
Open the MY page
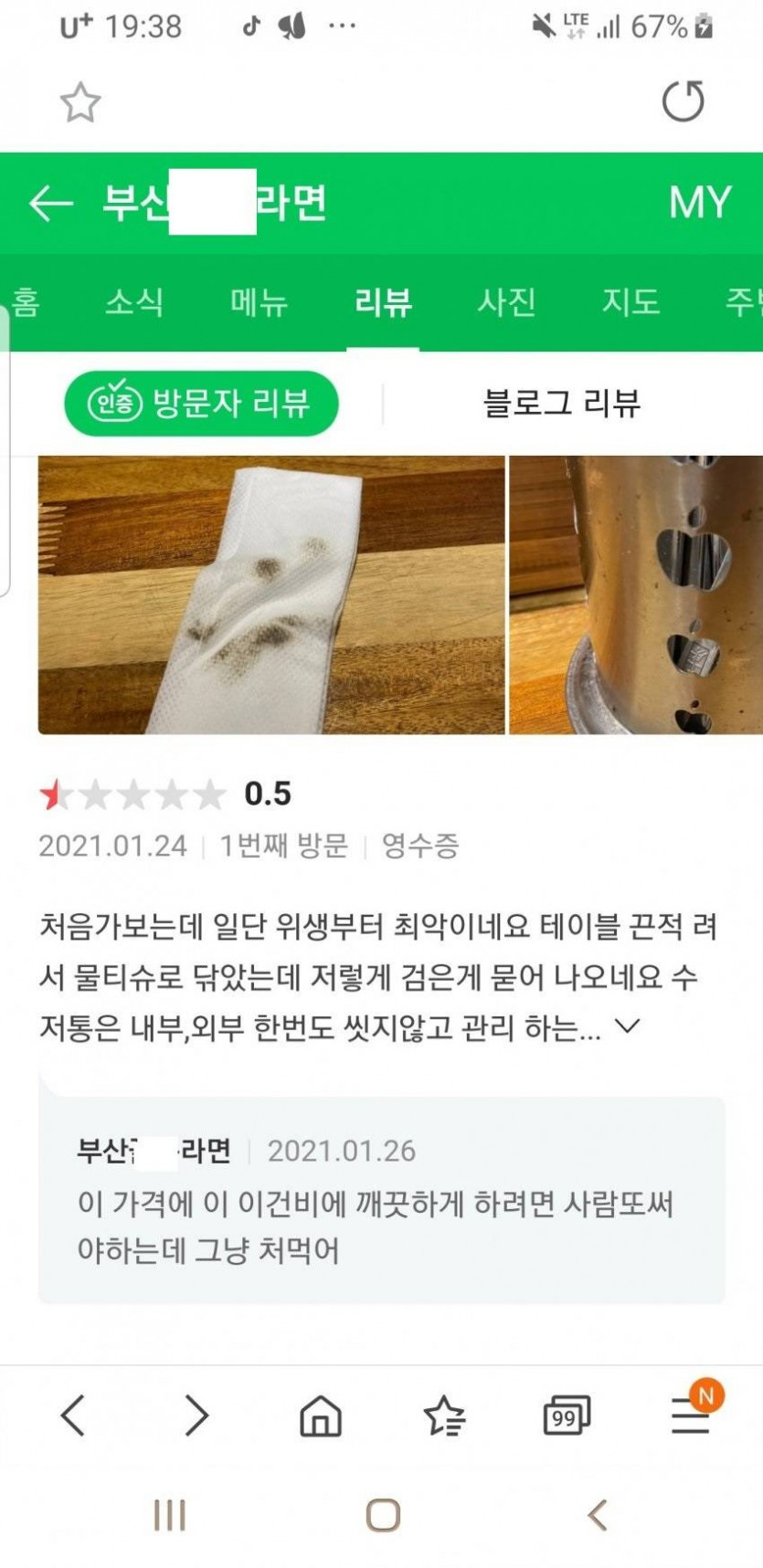[x=699, y=203]
